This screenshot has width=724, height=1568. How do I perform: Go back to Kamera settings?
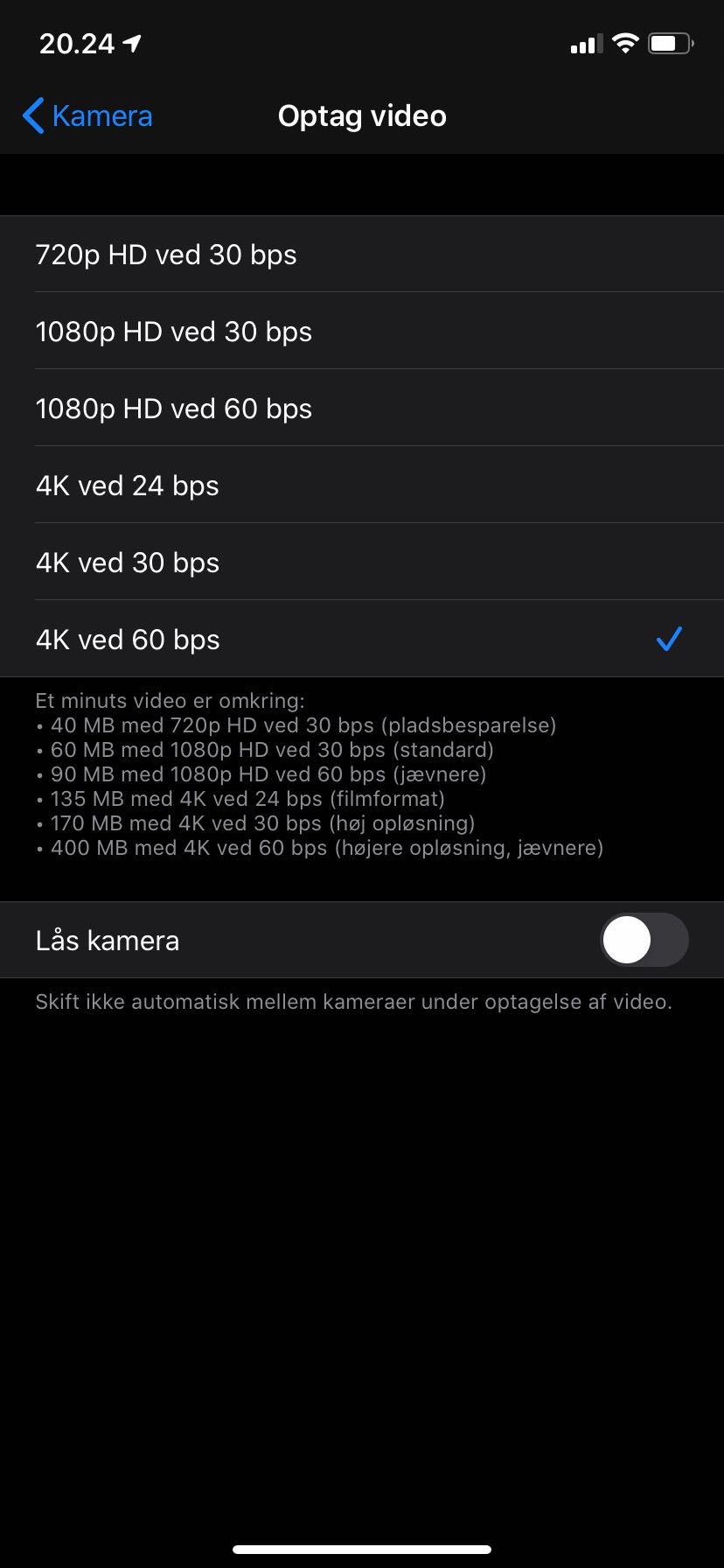pos(87,115)
